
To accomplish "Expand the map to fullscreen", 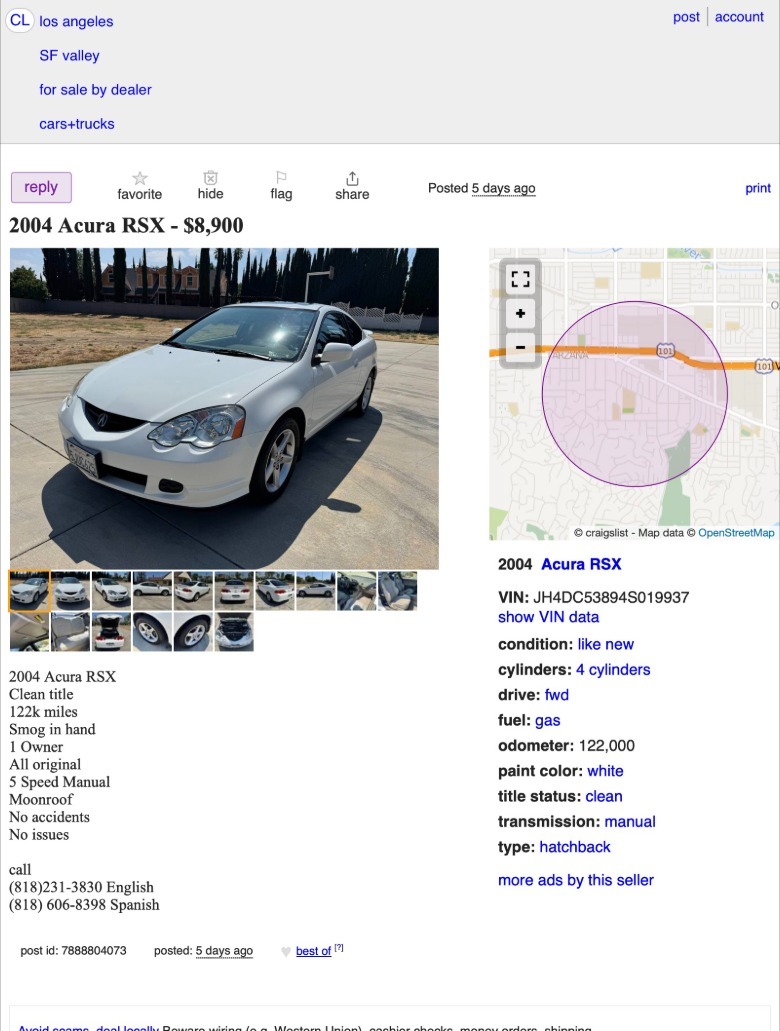I will point(520,280).
